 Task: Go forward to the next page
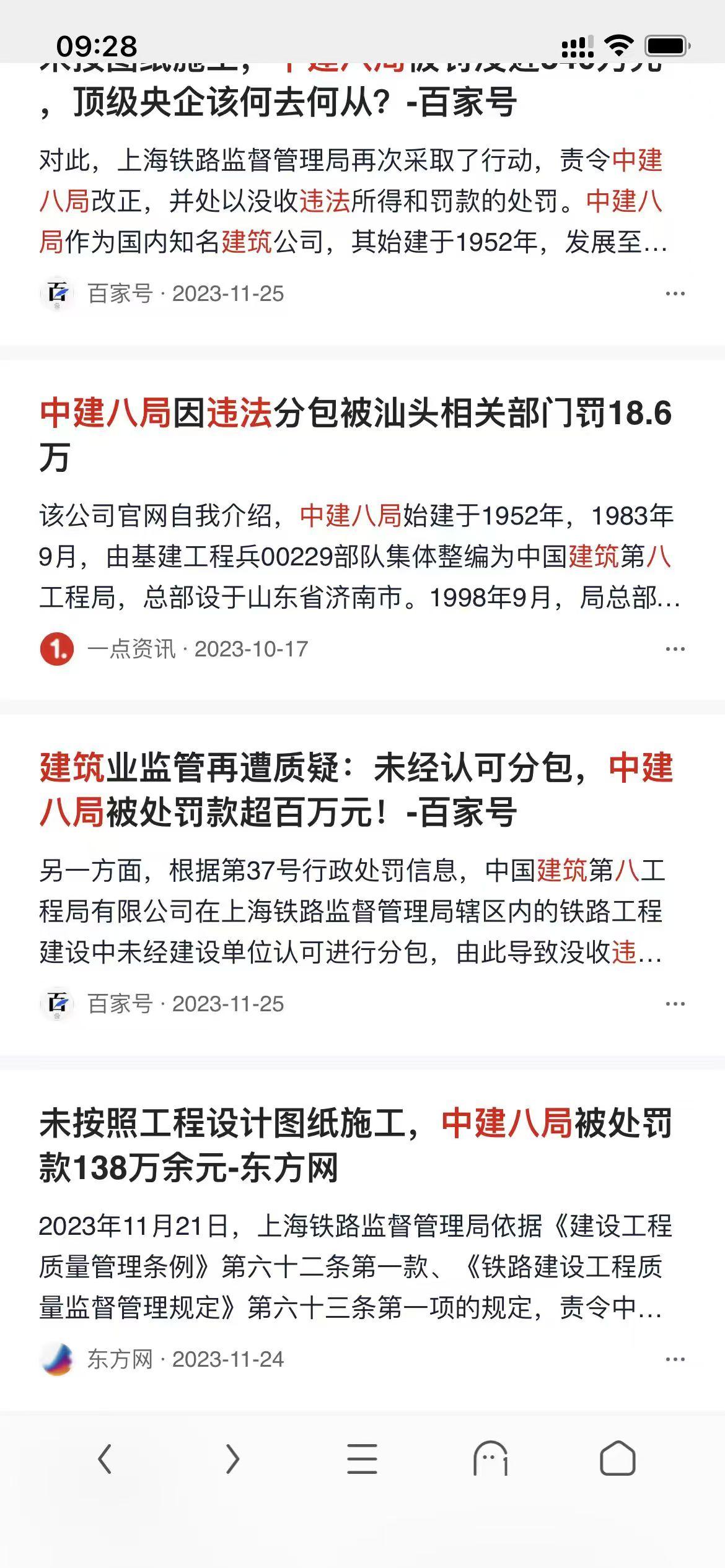232,1458
